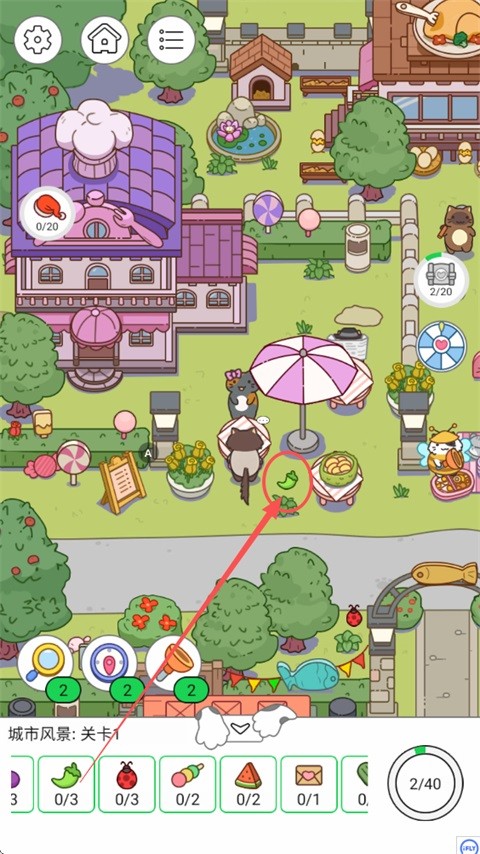Open the task list icon
Screen dimensions: 480x854
pyautogui.click(x=171, y=39)
